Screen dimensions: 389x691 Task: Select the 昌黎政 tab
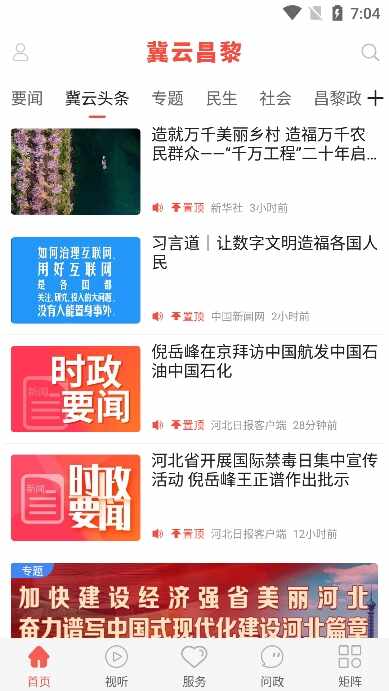[338, 98]
